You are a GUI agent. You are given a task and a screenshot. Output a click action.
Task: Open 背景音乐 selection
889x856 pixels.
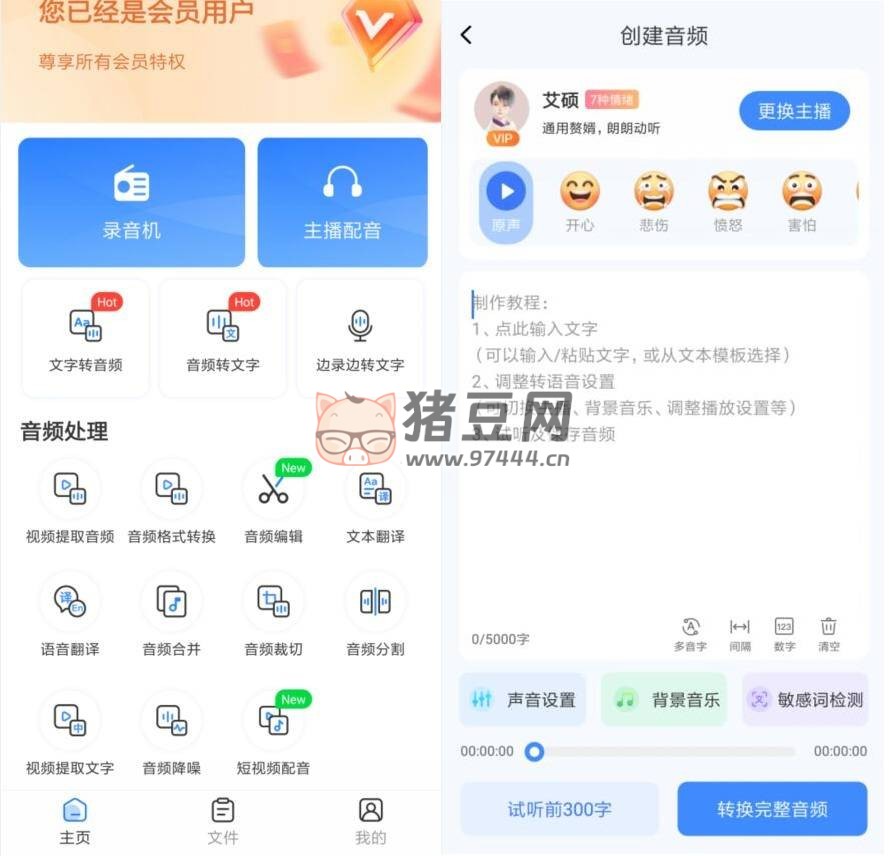pos(664,700)
